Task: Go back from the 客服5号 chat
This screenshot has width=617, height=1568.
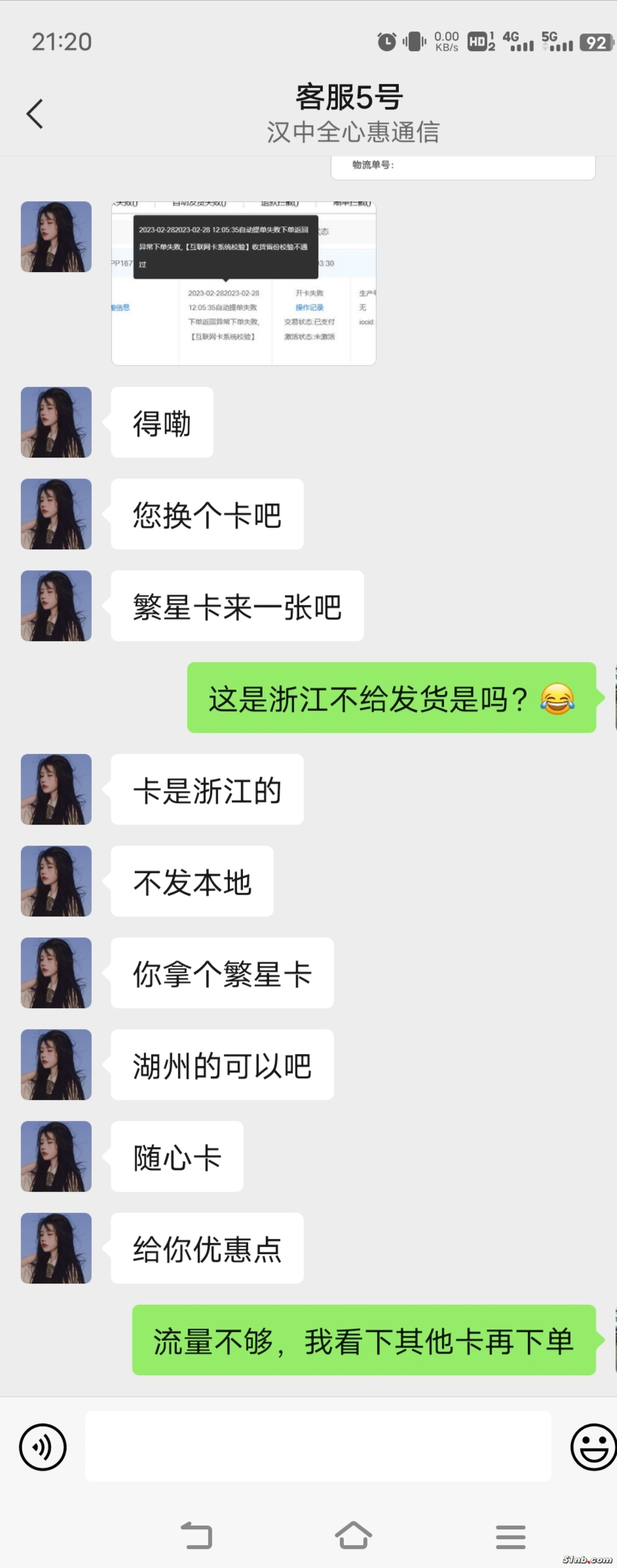Action: [35, 114]
